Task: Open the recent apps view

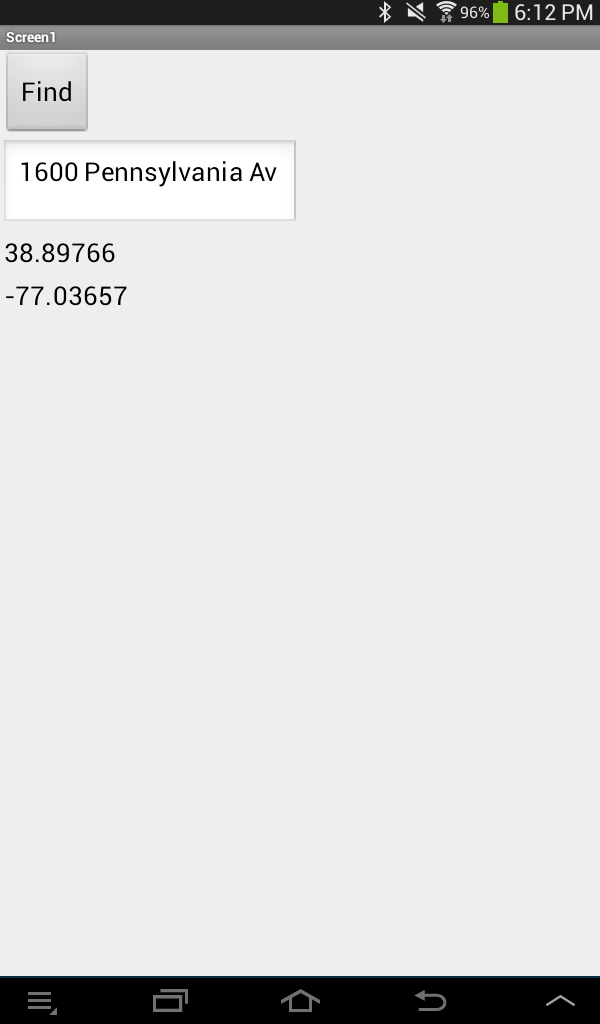Action: 170,1000
